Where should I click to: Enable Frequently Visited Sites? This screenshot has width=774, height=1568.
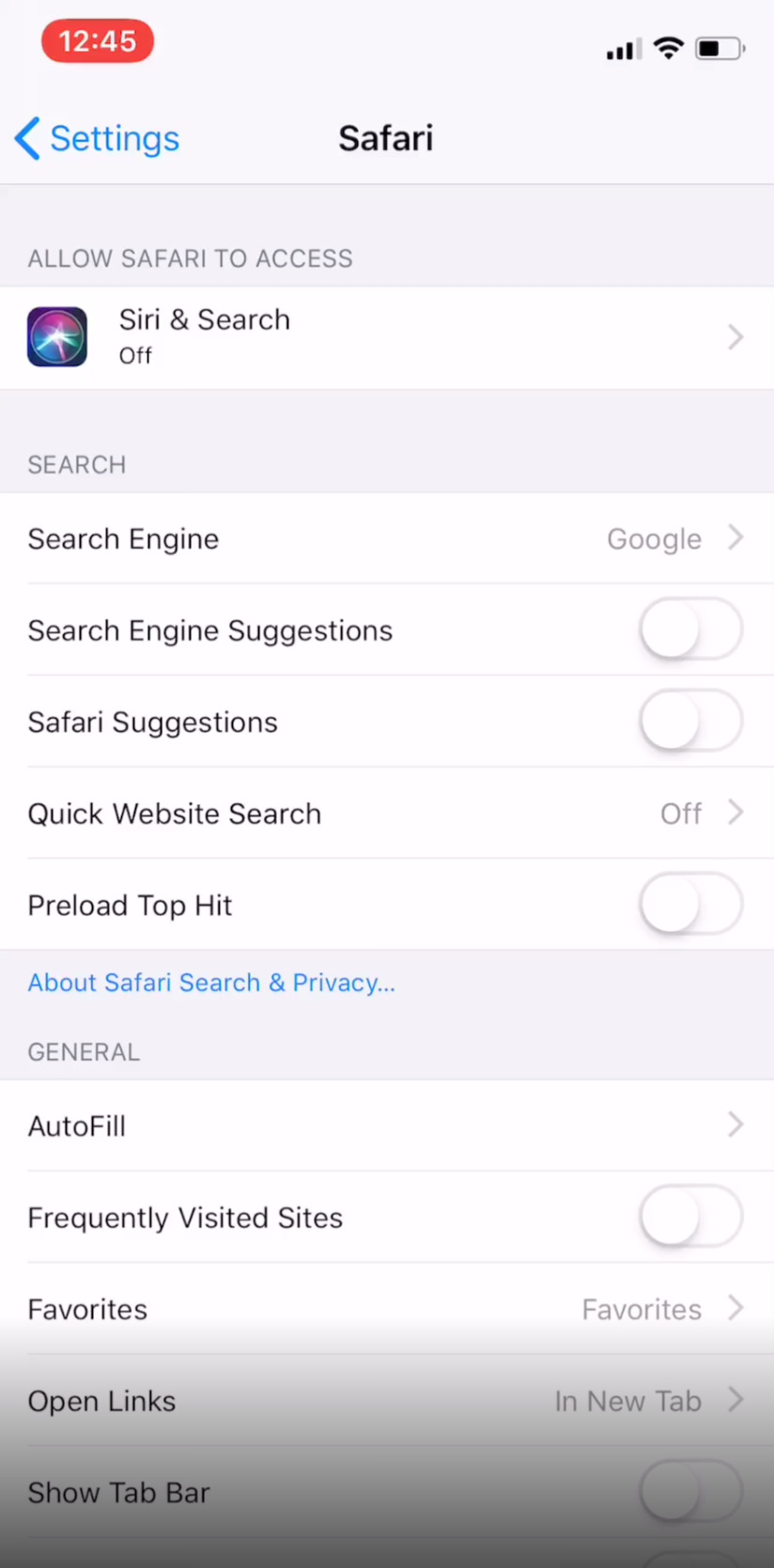coord(690,1217)
